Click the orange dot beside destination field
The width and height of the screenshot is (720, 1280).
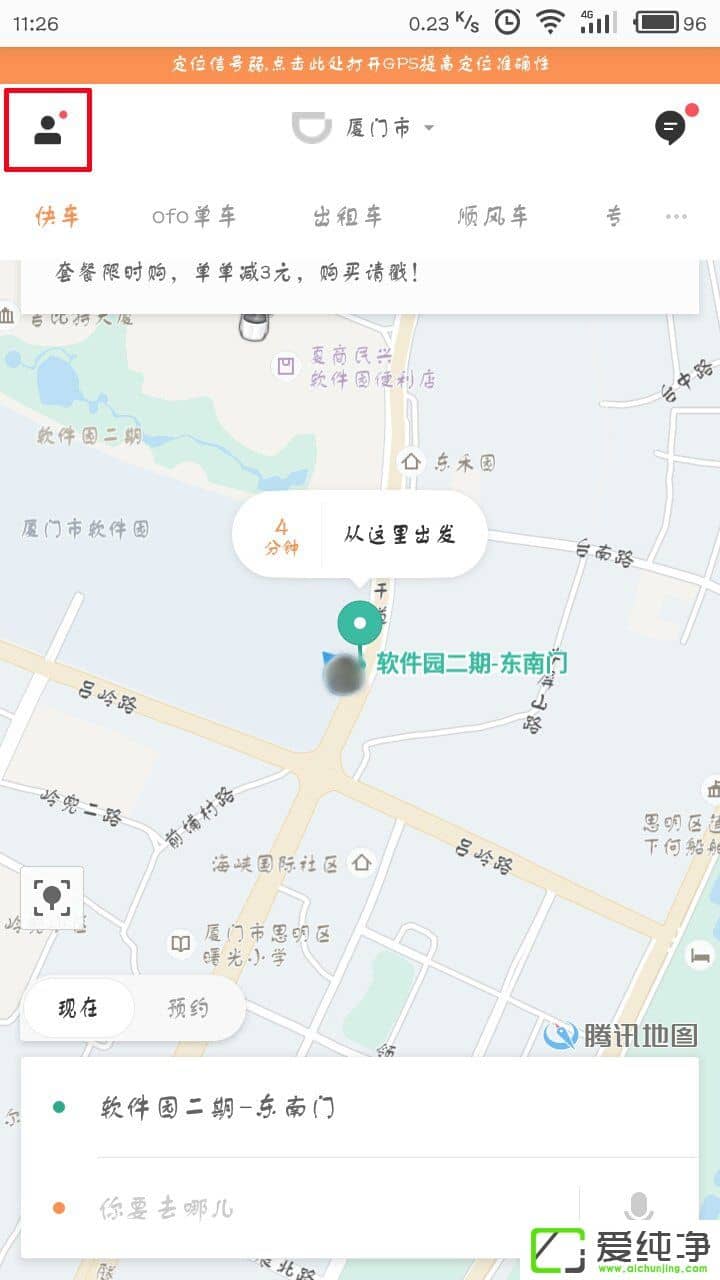coord(58,1207)
